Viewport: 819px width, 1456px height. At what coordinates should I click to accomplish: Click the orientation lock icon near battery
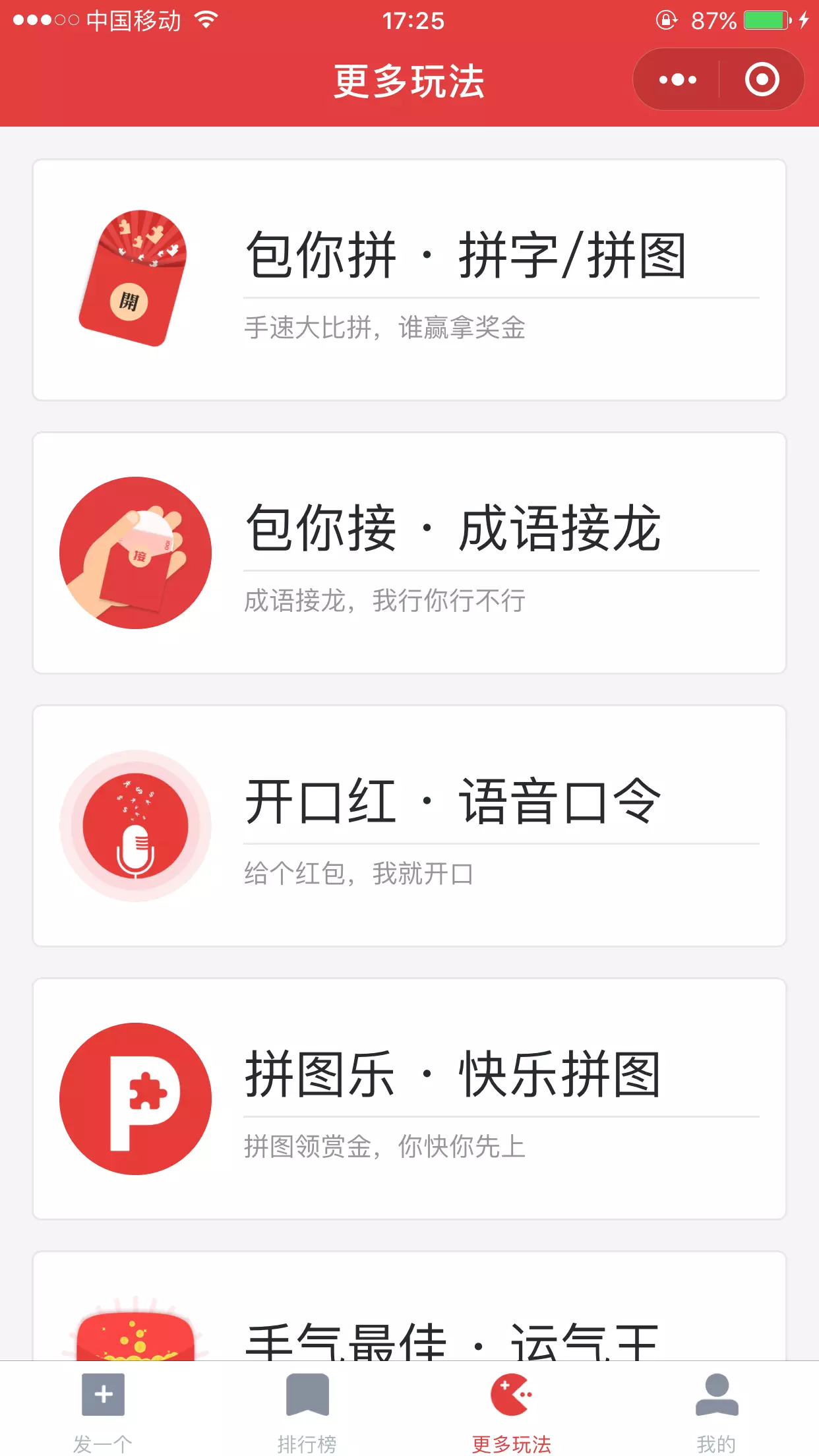666,20
